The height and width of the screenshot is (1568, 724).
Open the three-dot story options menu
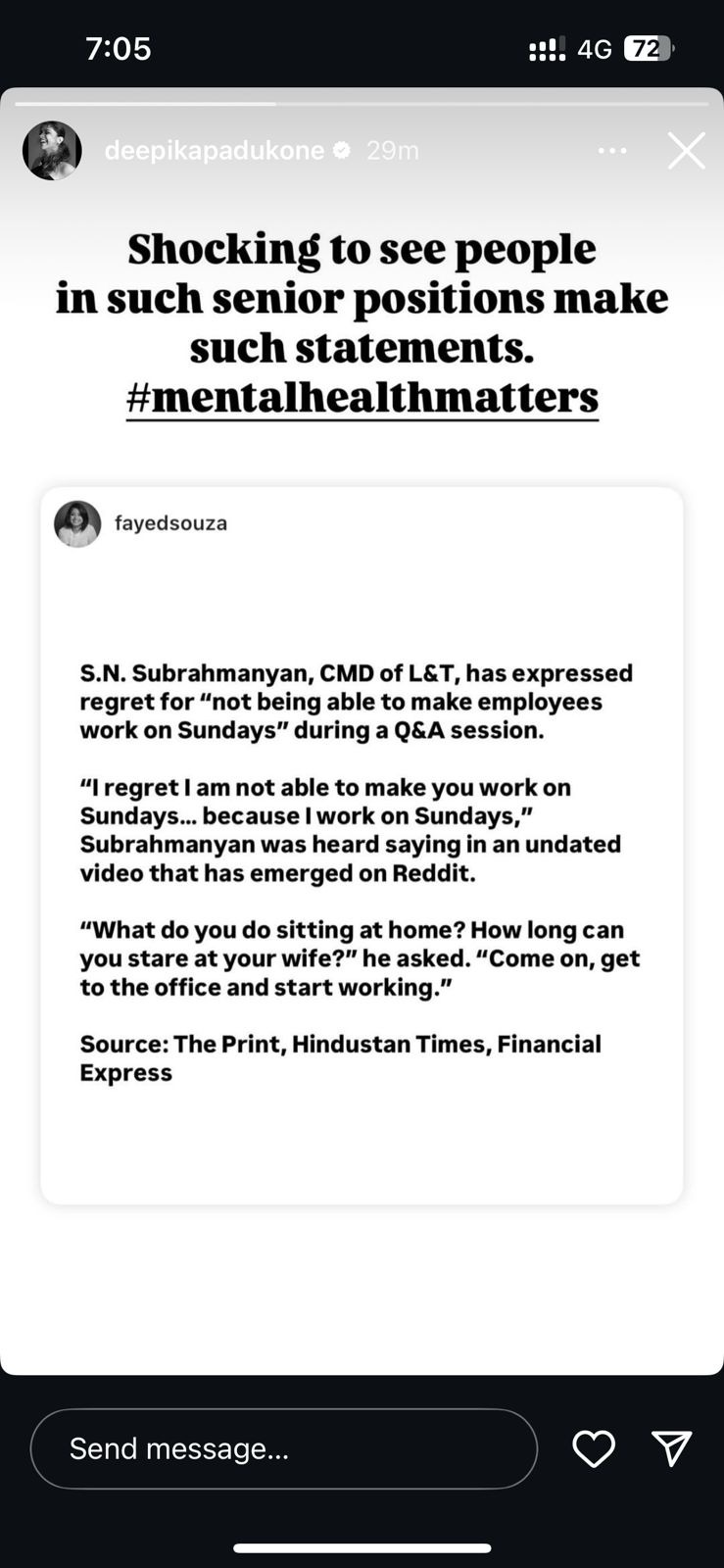[x=612, y=151]
